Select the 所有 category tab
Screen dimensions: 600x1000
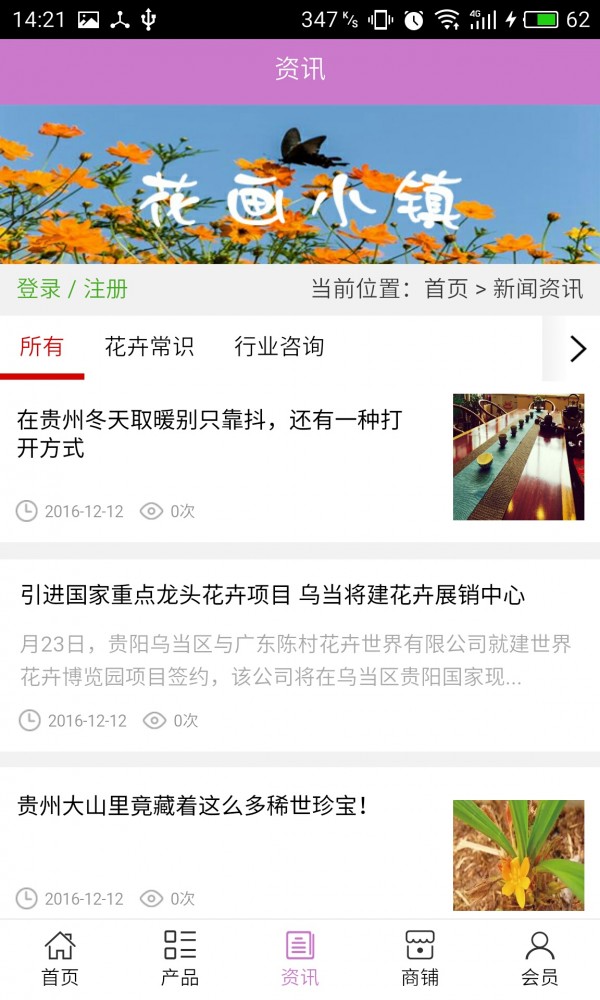pos(42,347)
